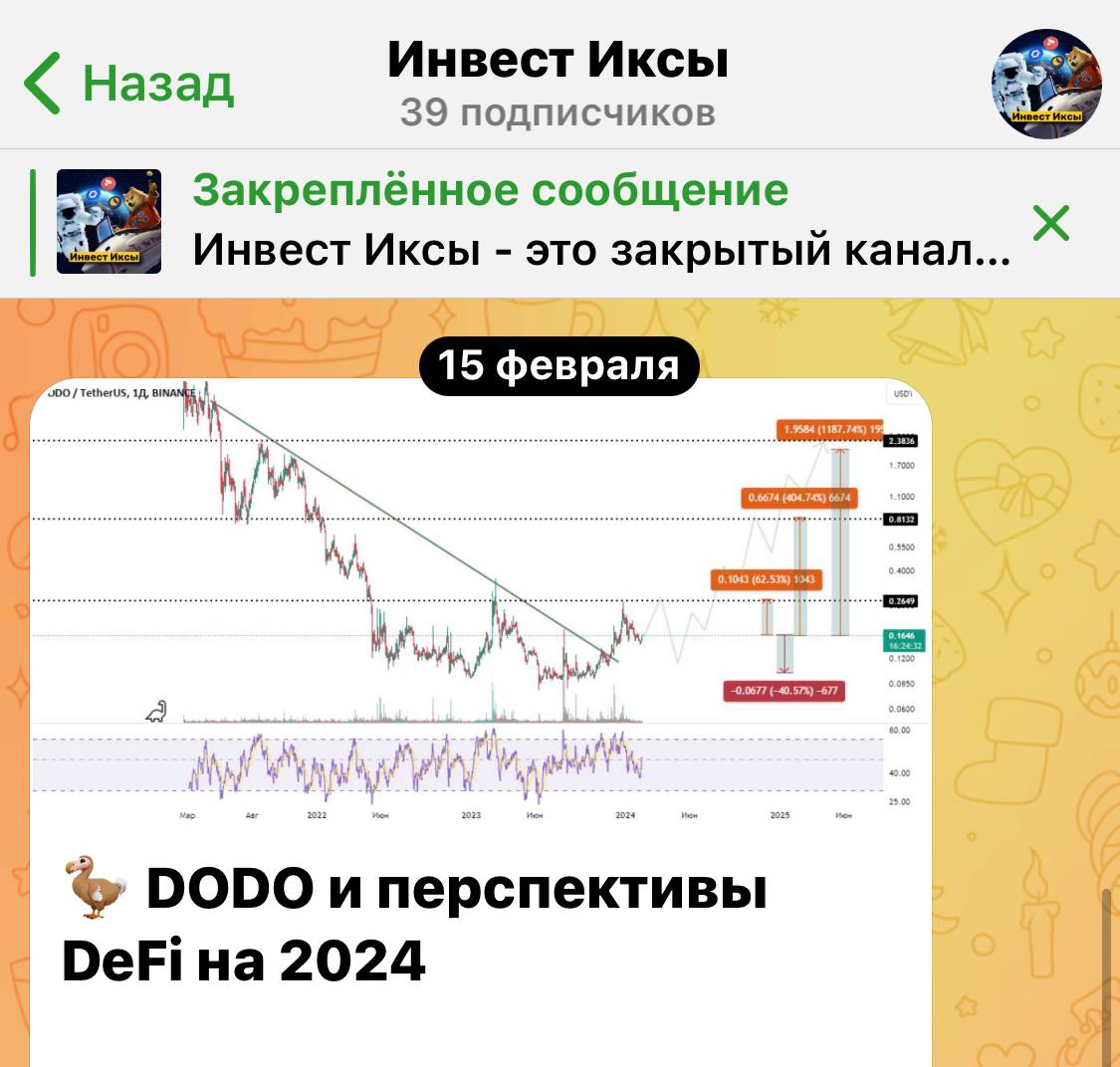Screen dimensions: 1120x1067
Task: Go back via the Назад button
Action: 128,83
